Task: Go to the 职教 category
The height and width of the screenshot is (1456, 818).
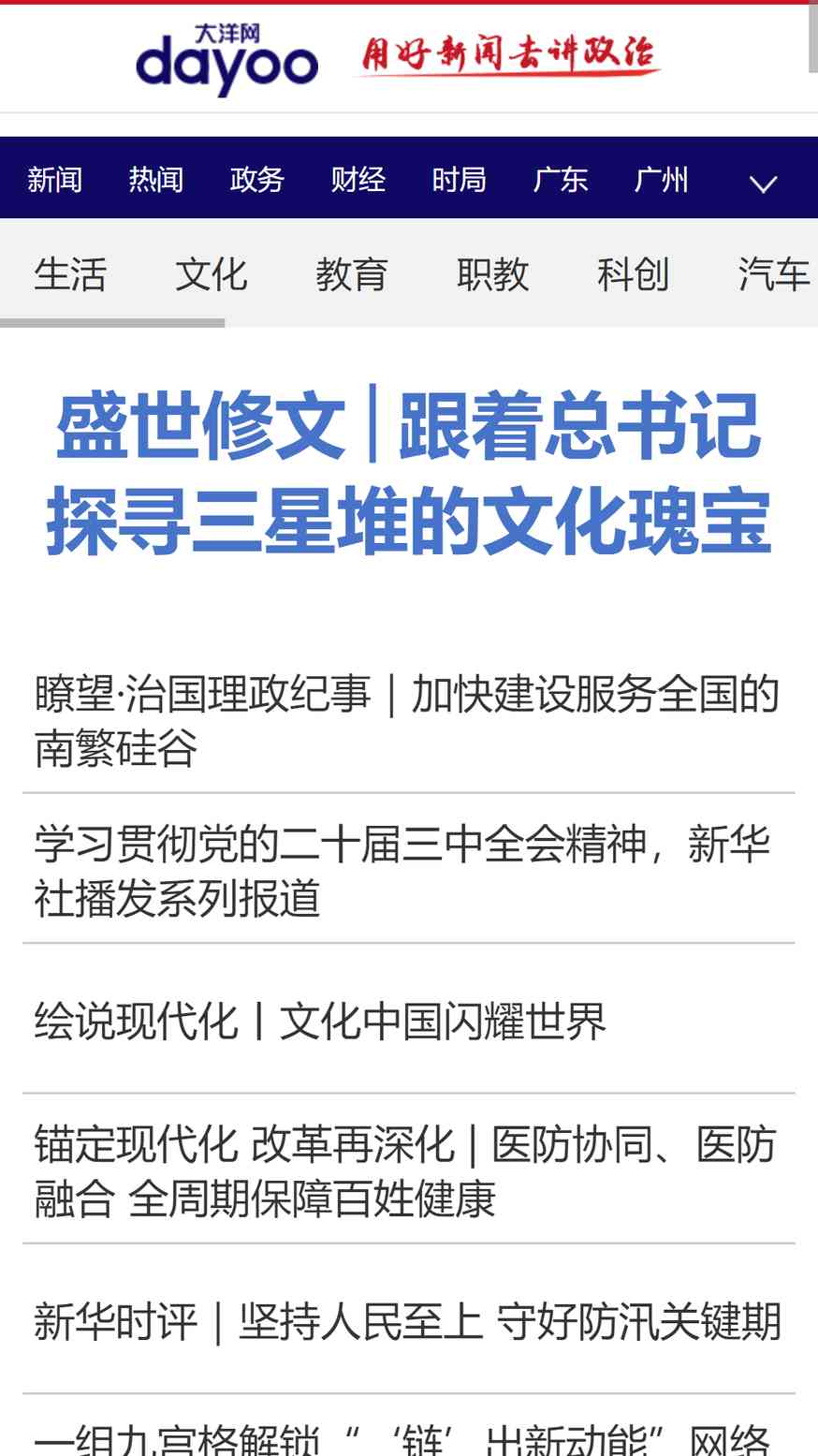Action: [493, 274]
